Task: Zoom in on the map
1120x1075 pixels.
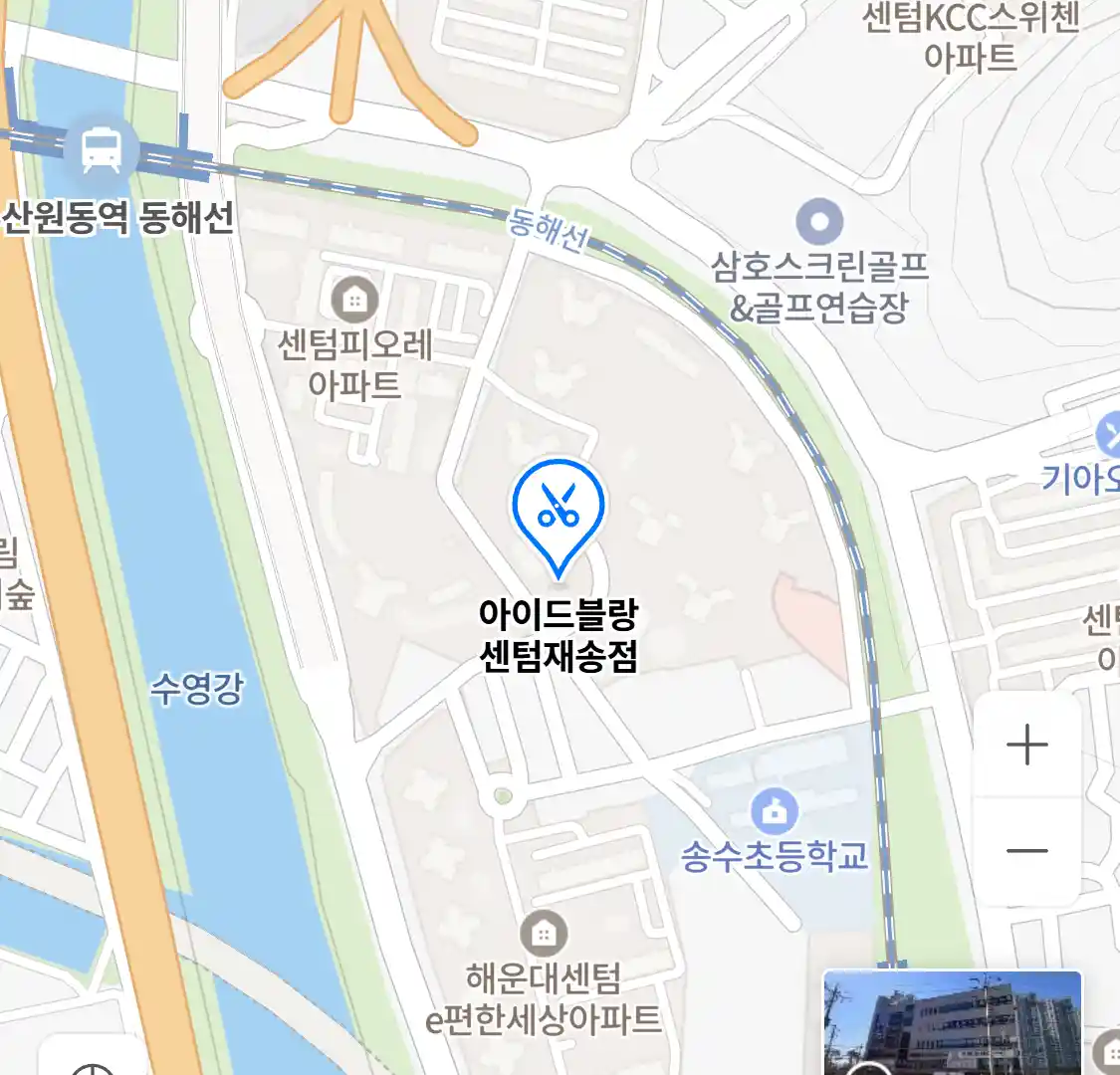Action: [1027, 745]
